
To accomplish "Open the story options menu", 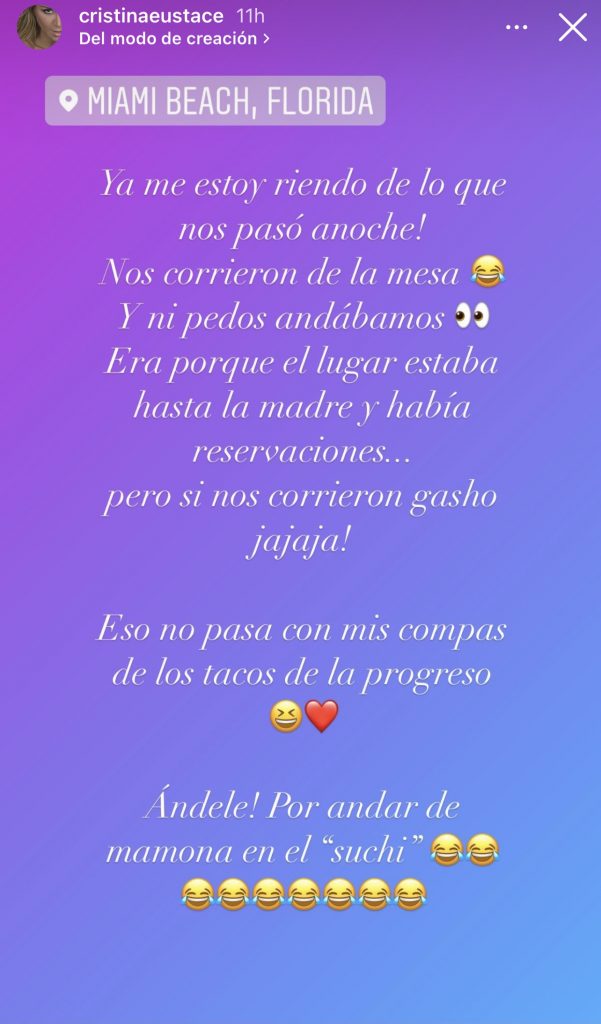I will [x=516, y=27].
